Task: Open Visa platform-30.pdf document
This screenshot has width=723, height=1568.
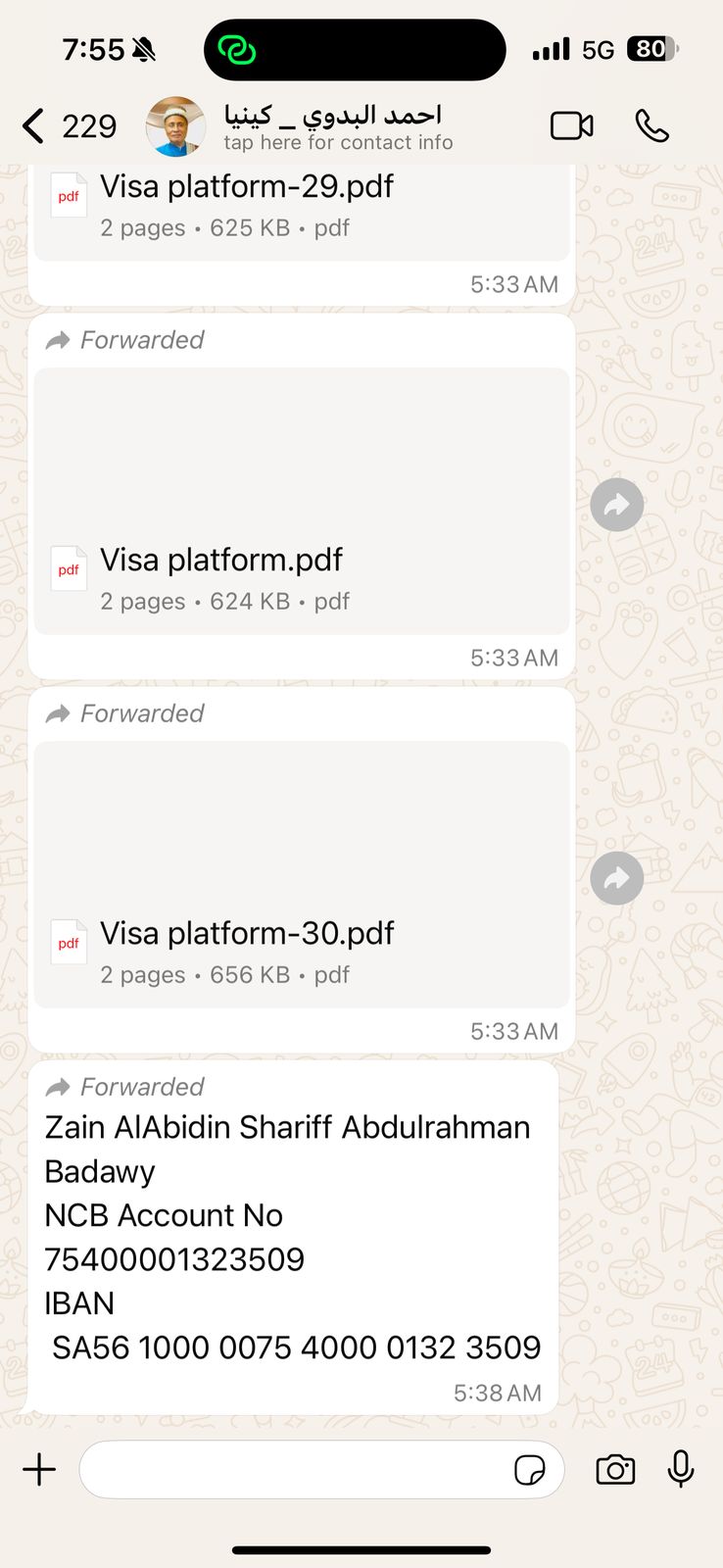Action: [301, 875]
